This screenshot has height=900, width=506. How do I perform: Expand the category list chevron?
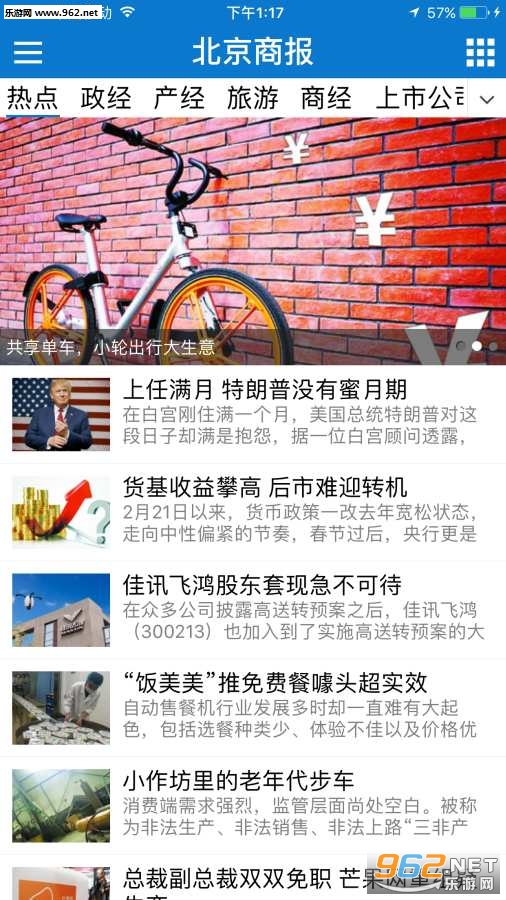(x=486, y=99)
